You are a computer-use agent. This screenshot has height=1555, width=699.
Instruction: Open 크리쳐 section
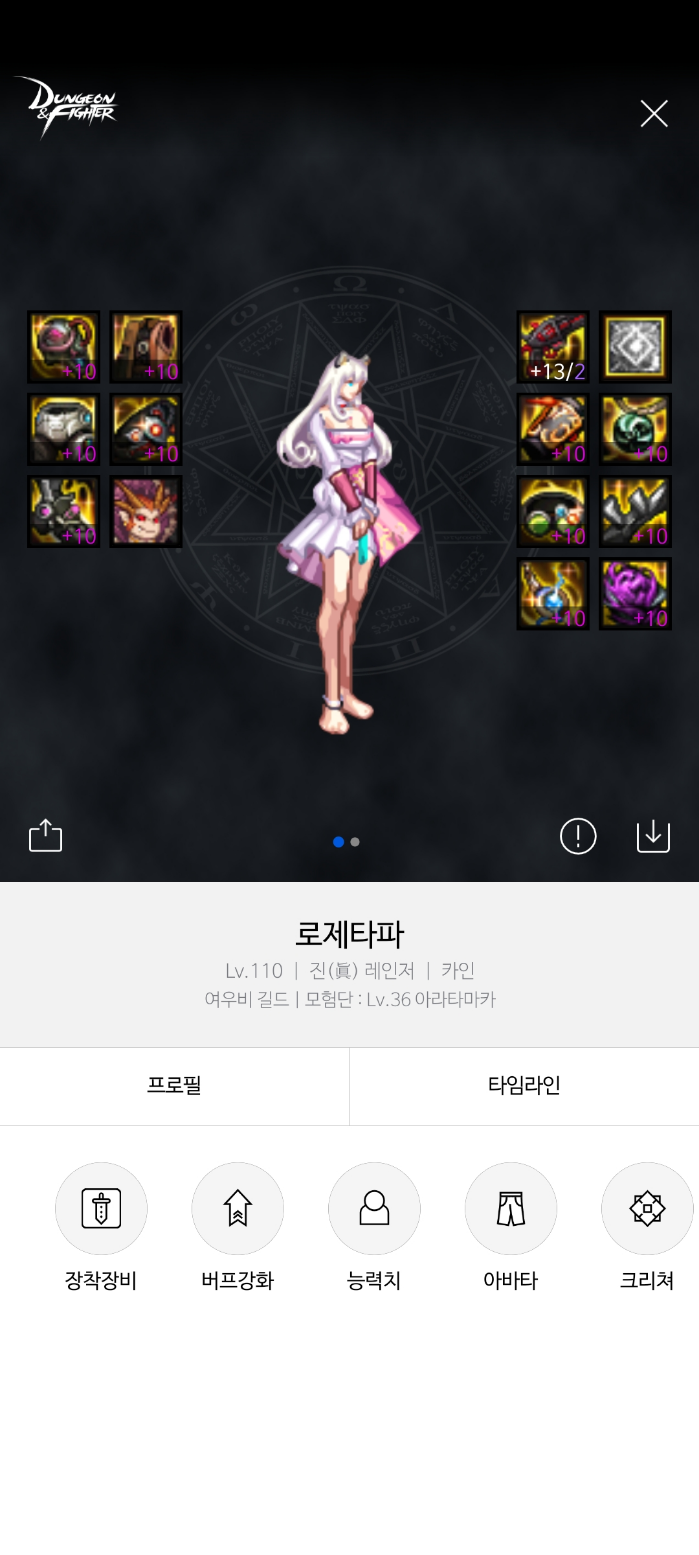point(647,1208)
